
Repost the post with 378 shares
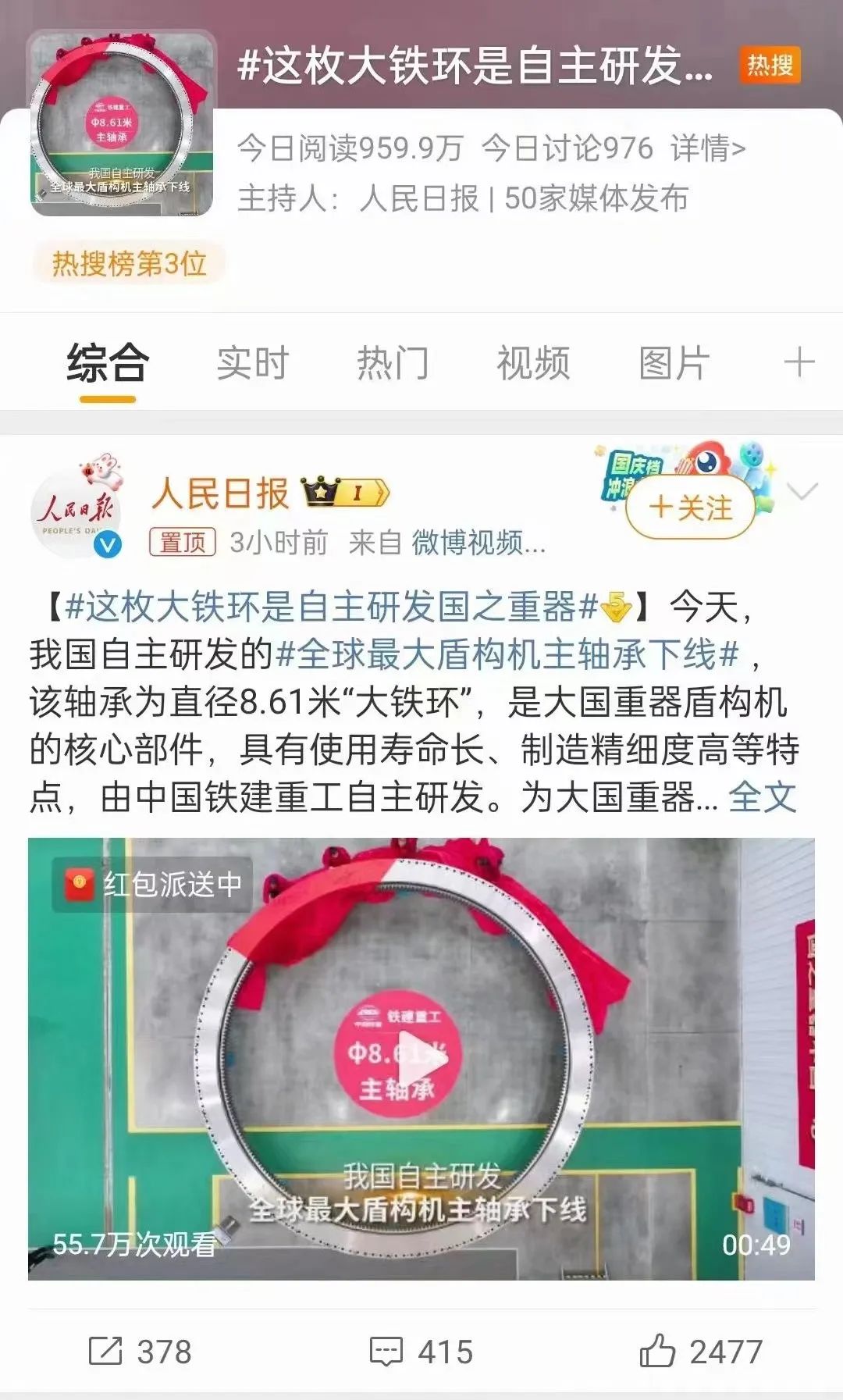click(140, 1352)
